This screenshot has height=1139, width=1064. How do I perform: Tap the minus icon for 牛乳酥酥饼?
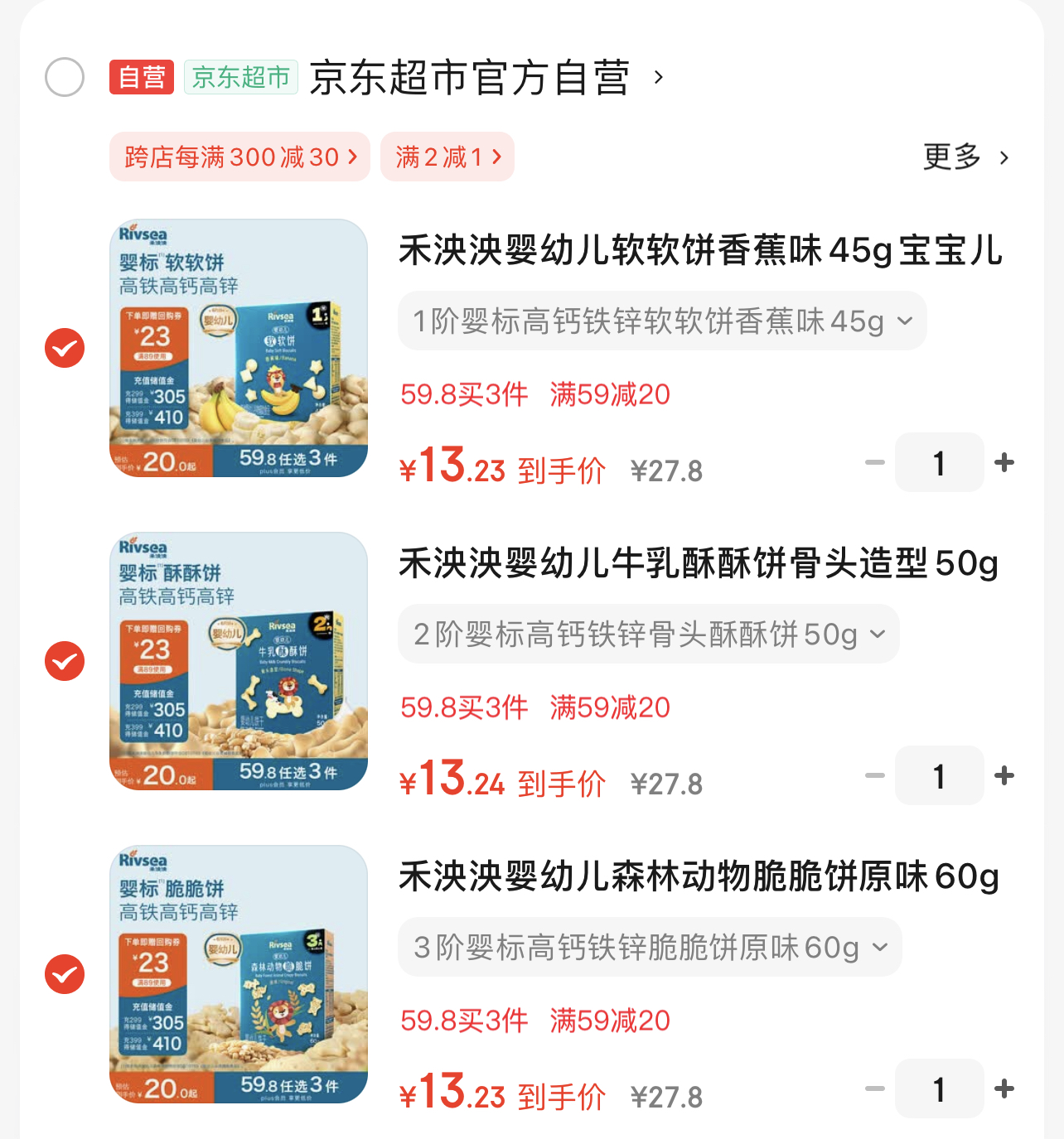pos(873,775)
